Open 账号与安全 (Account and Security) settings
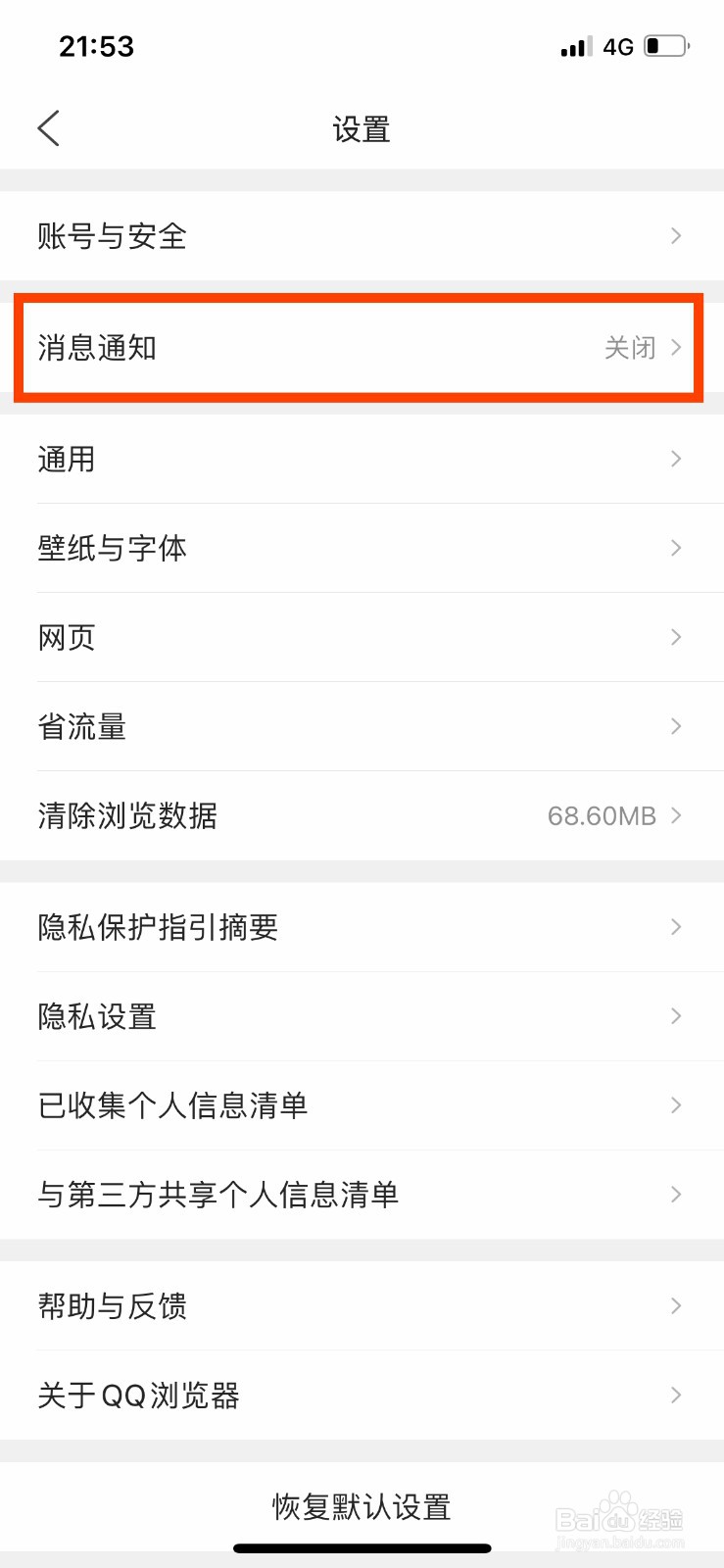Viewport: 724px width, 1568px height. tap(362, 235)
